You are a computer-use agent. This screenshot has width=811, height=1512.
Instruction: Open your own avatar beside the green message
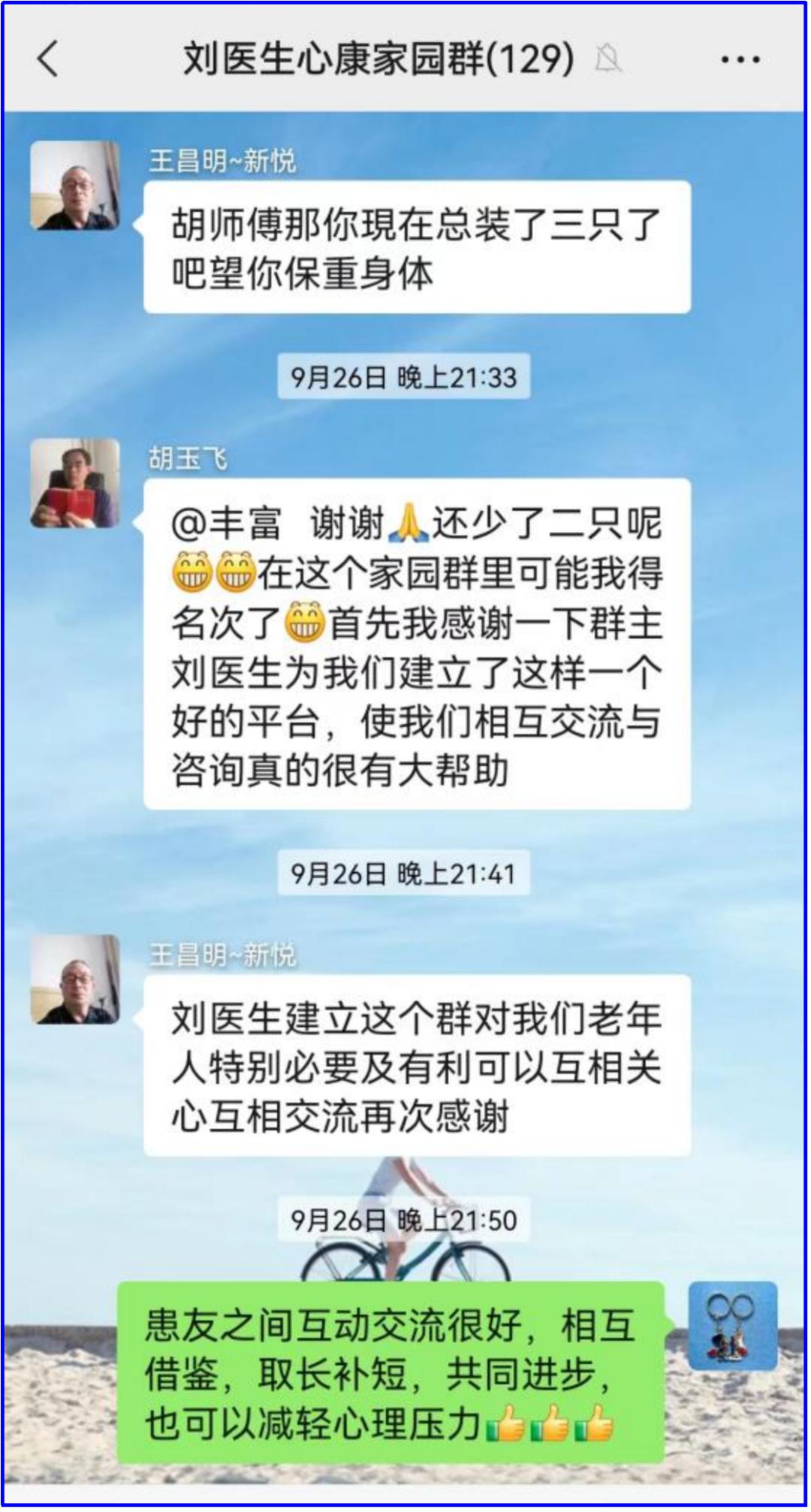coord(733,1326)
